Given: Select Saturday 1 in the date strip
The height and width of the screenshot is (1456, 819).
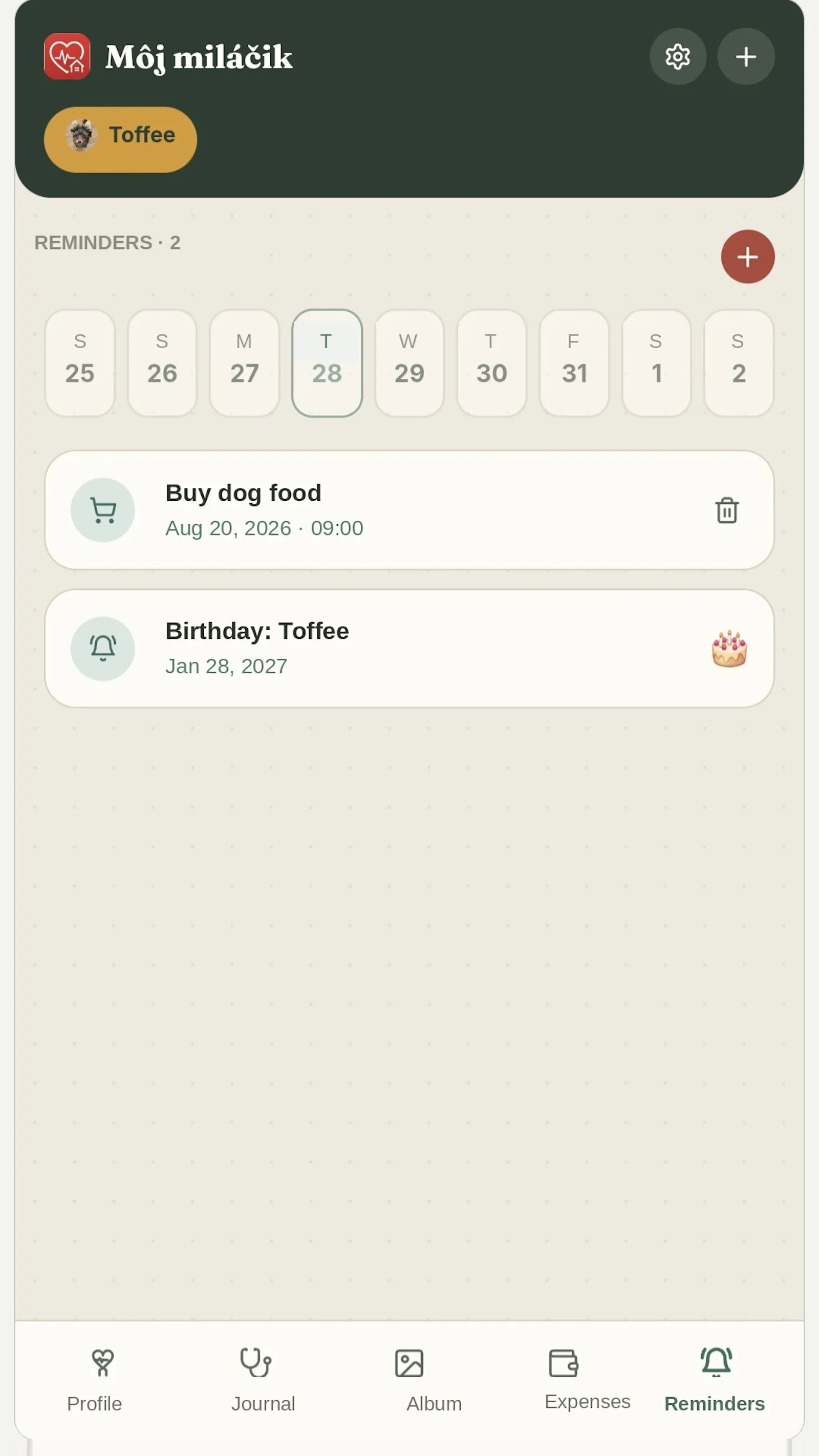Looking at the screenshot, I should [x=656, y=363].
